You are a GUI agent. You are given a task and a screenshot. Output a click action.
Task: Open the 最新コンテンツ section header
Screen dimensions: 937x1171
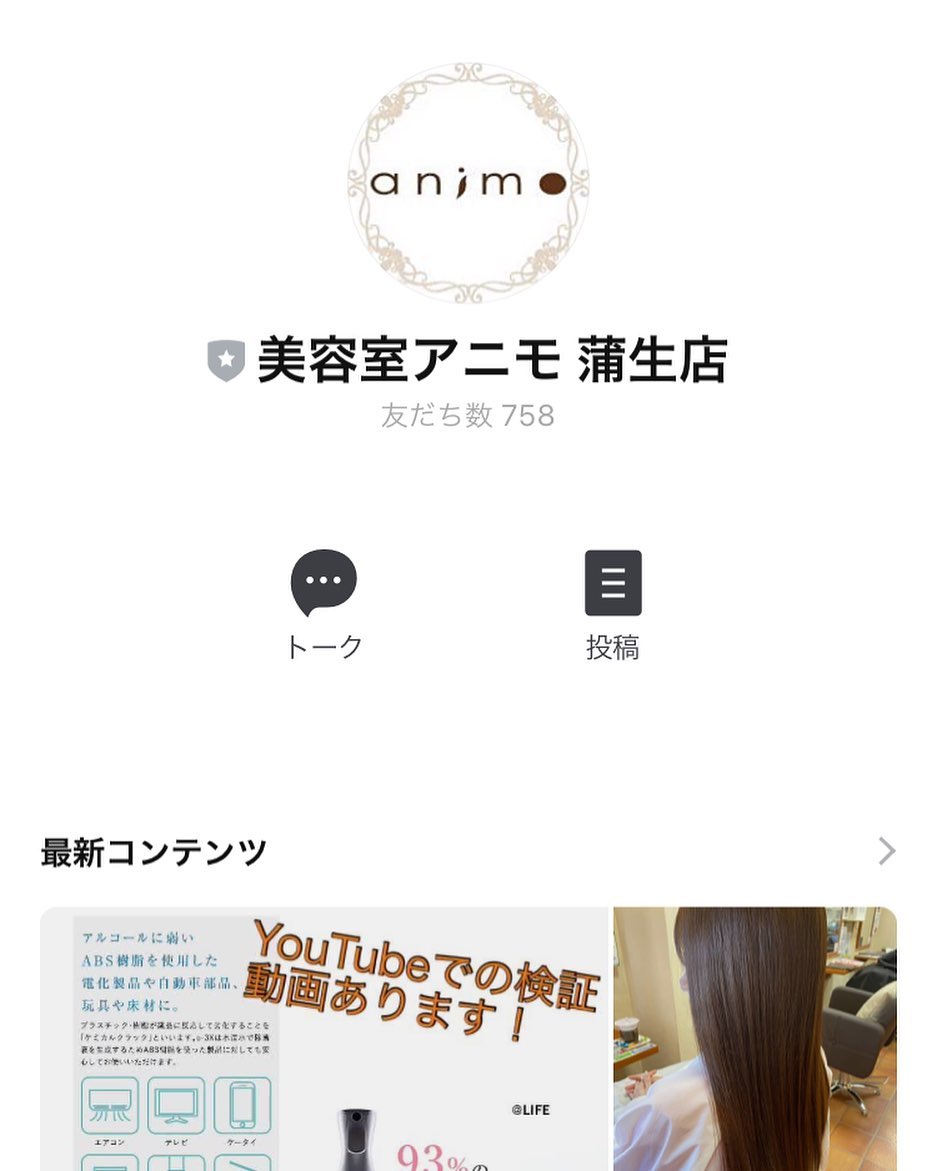(x=150, y=849)
